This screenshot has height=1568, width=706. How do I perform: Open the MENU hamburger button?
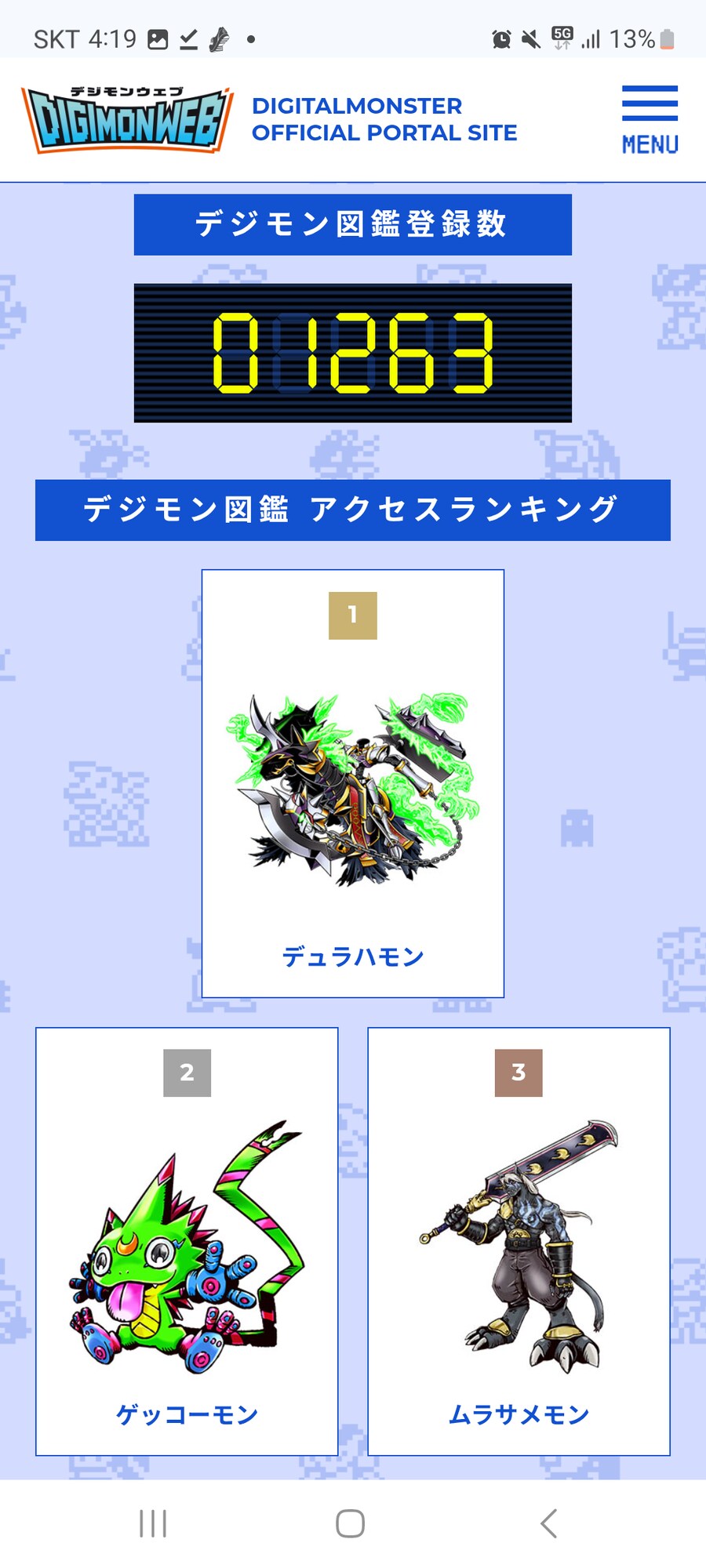[x=650, y=119]
